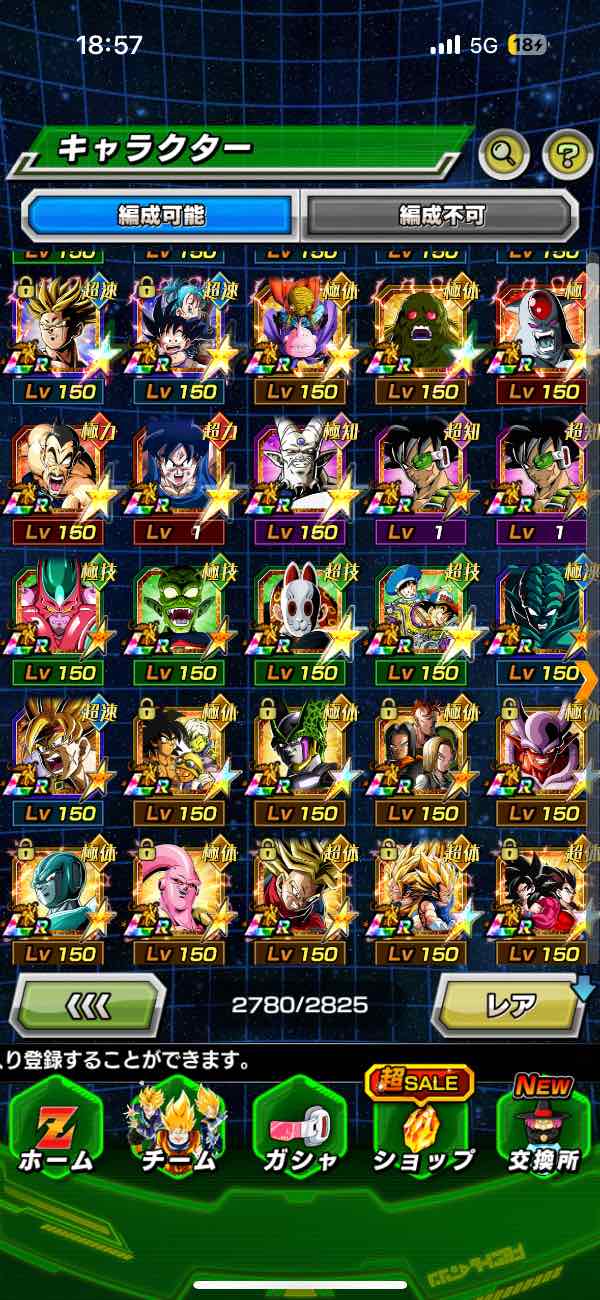Open the help question mark

(567, 154)
